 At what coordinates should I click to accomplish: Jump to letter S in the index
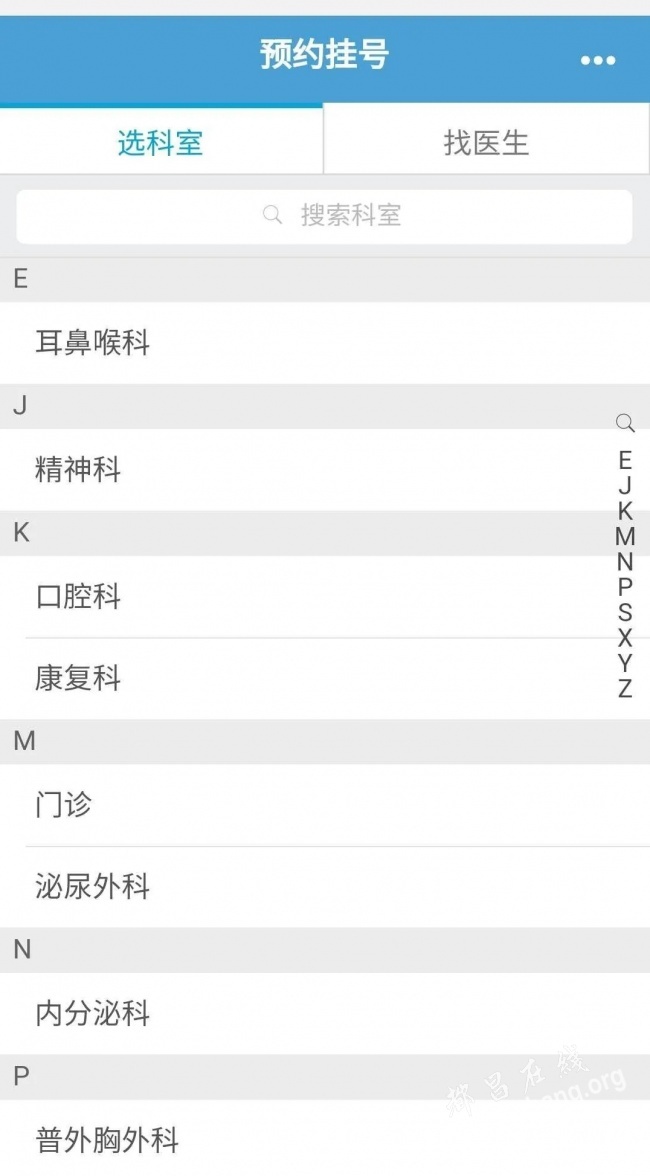coord(625,612)
